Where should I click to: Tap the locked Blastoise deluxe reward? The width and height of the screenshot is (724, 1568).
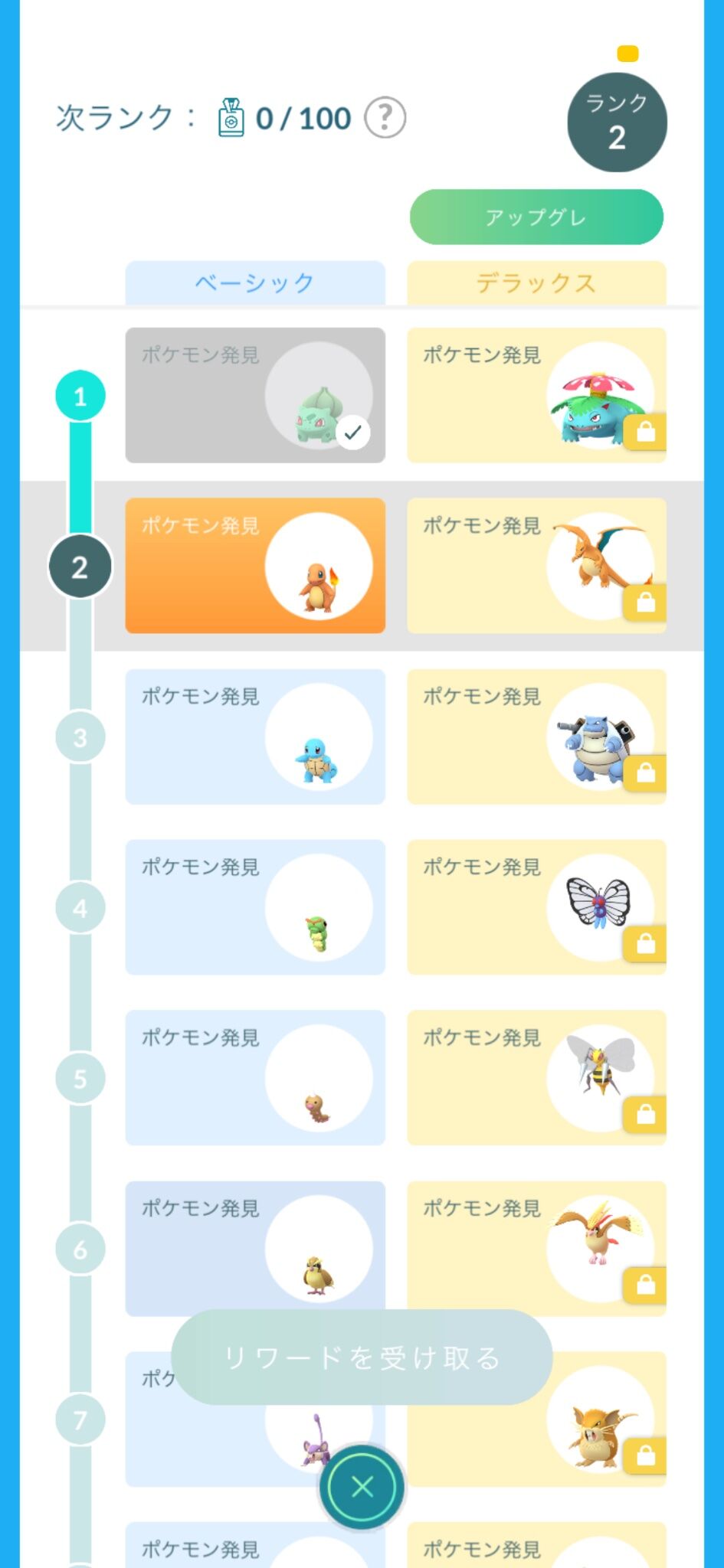click(x=536, y=737)
